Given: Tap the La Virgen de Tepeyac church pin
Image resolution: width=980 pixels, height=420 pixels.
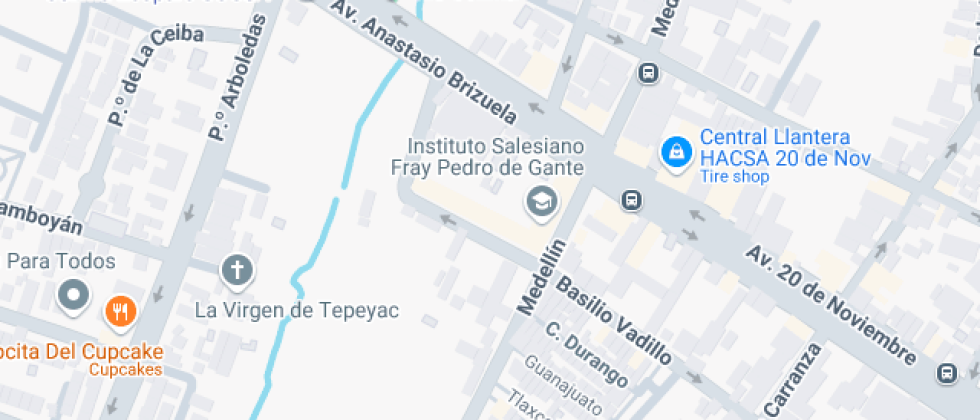Looking at the screenshot, I should (x=236, y=269).
